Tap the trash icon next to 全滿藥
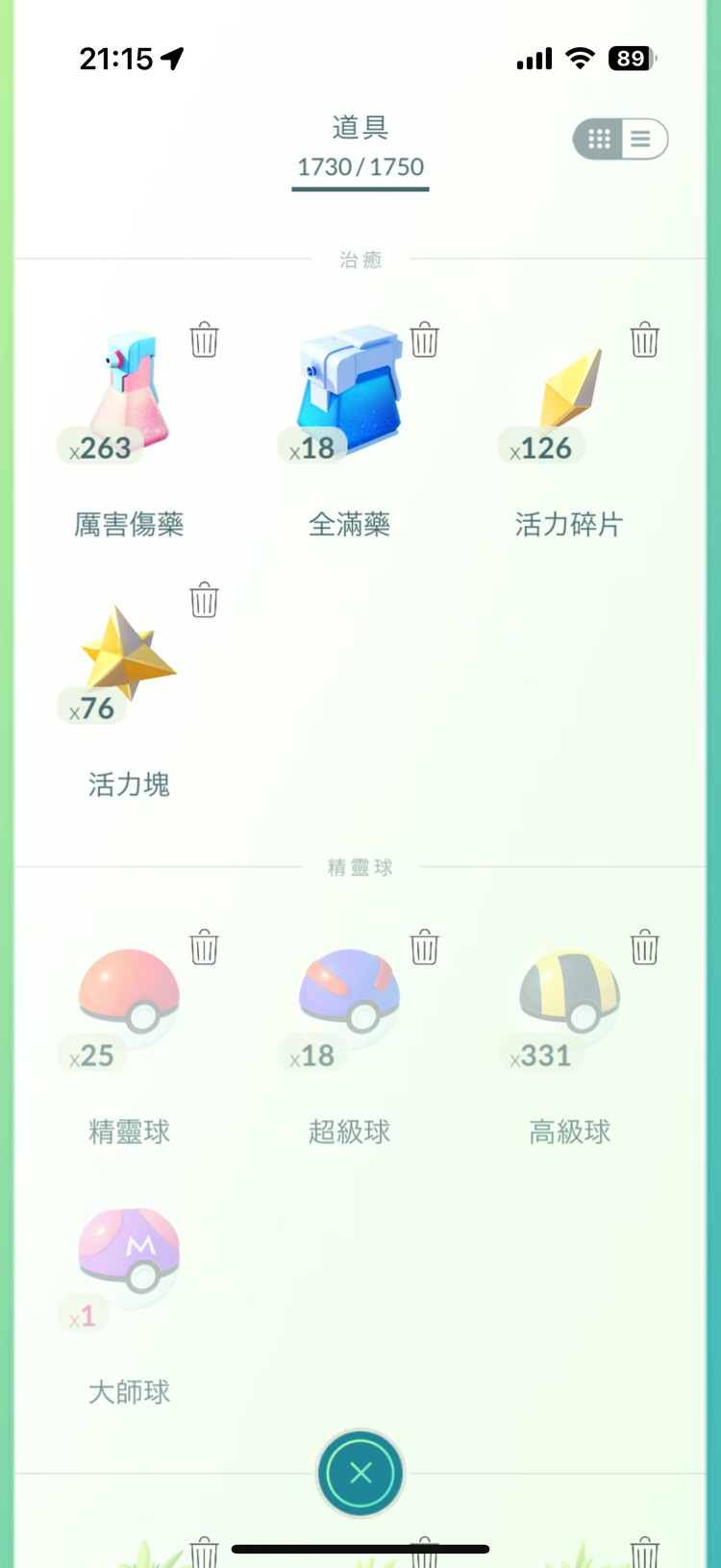 (424, 340)
